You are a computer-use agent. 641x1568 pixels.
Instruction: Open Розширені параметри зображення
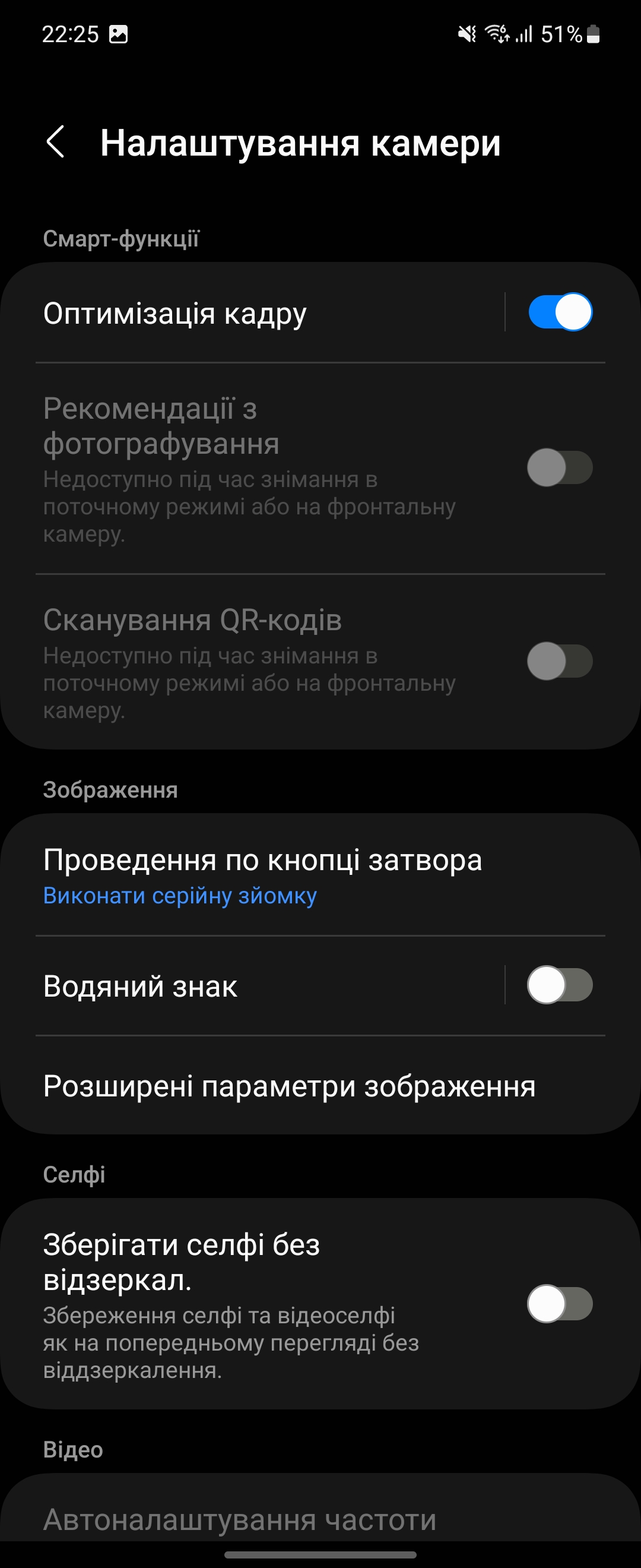290,1086
